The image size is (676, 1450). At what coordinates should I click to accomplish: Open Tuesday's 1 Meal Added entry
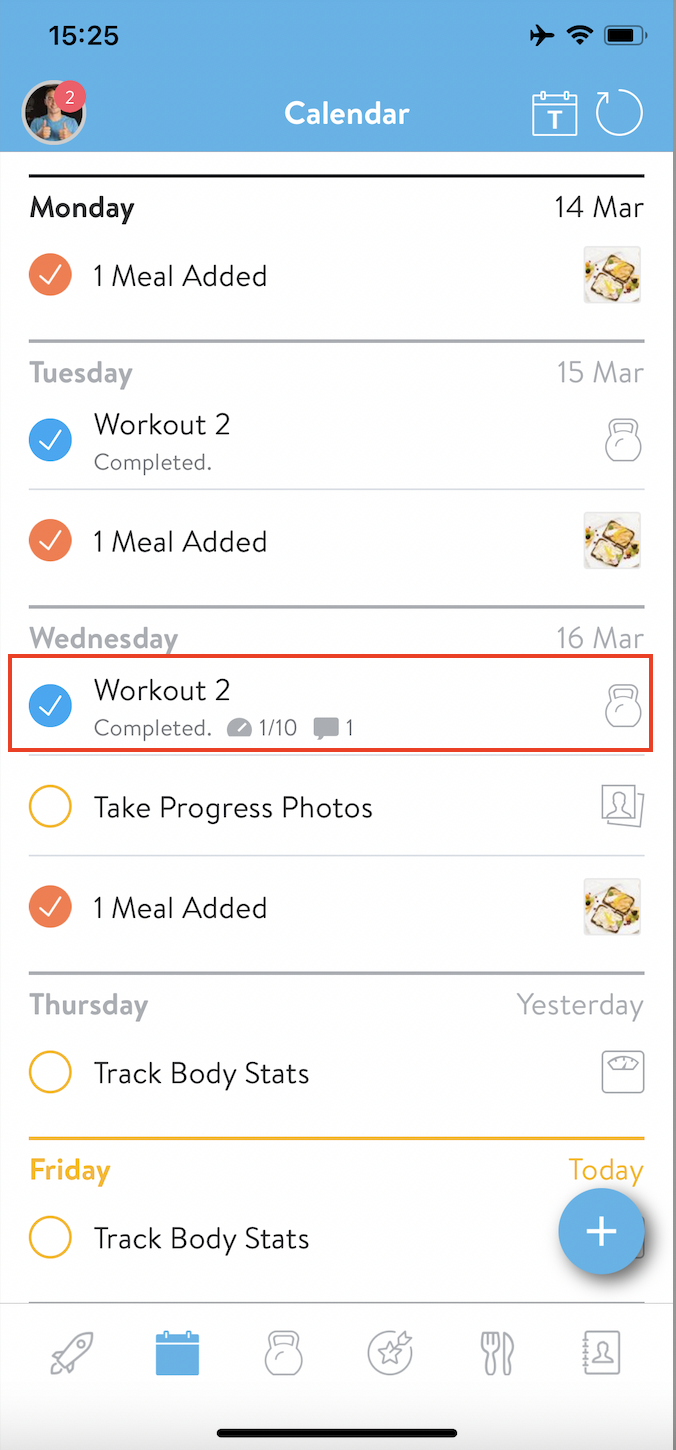pyautogui.click(x=337, y=541)
